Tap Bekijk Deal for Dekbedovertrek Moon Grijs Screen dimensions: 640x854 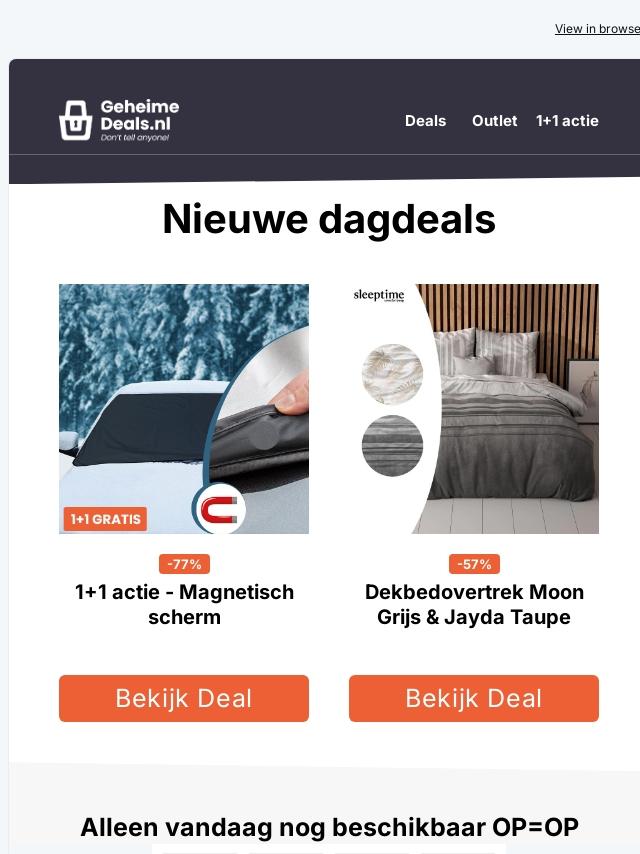tap(474, 698)
